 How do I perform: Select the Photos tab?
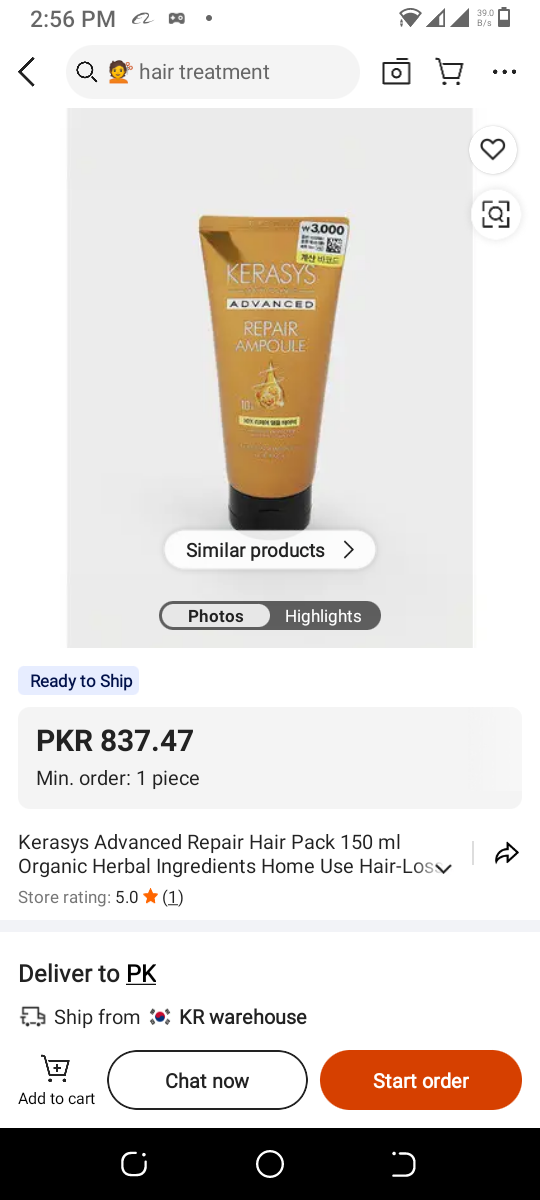[x=216, y=616]
